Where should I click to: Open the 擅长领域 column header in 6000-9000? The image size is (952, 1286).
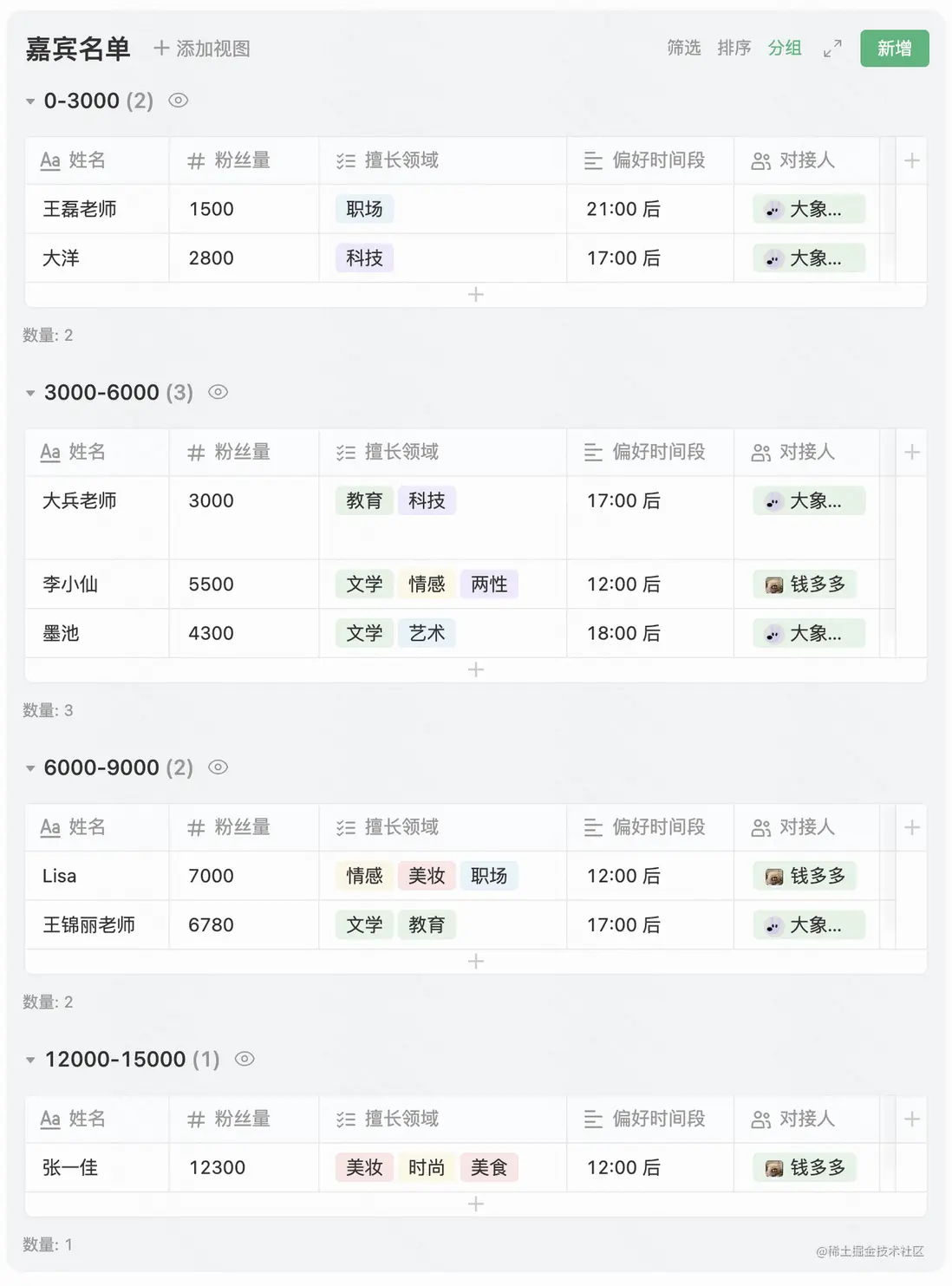point(401,827)
